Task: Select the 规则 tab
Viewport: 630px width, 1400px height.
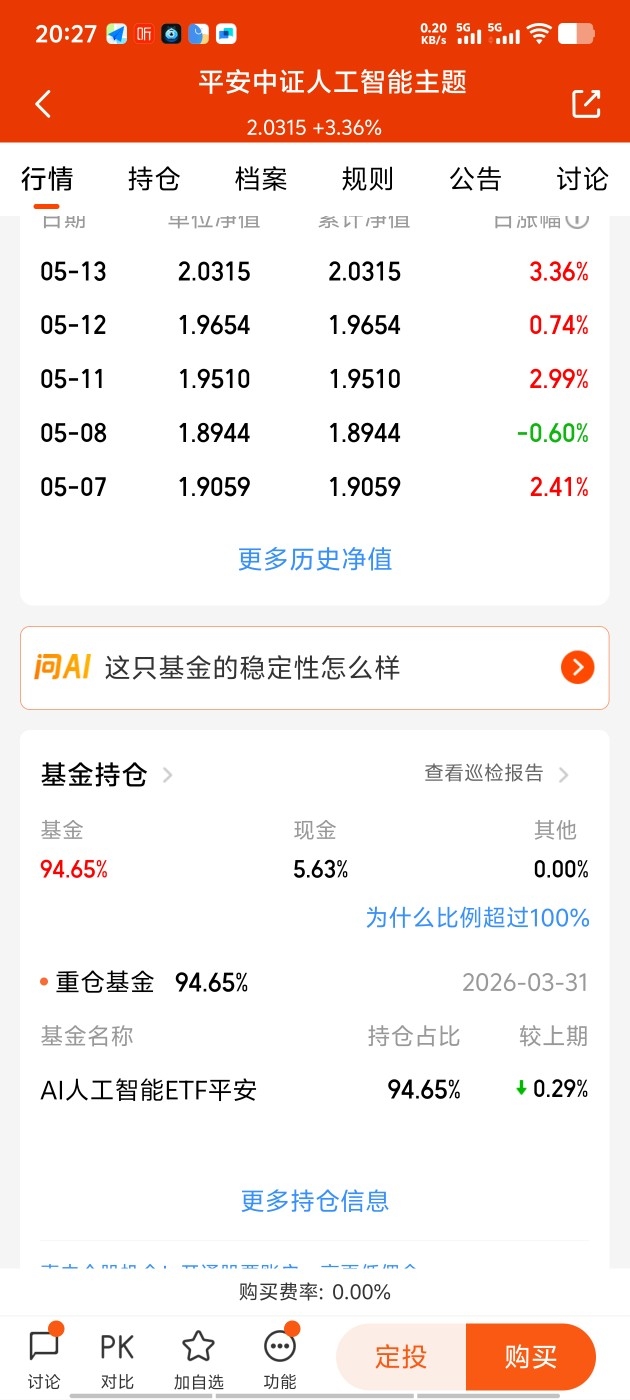Action: point(368,179)
